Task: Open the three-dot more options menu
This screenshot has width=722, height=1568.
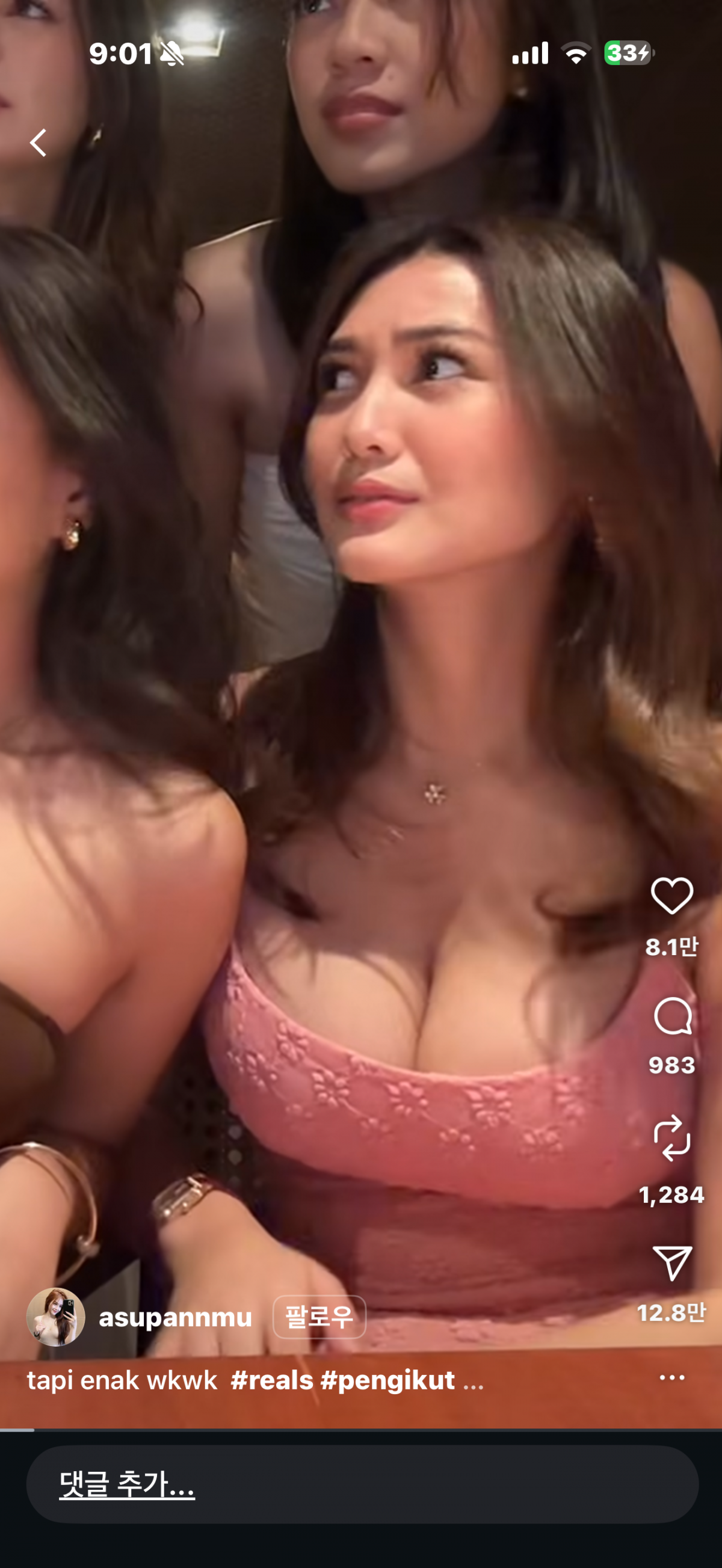Action: 671,1377
